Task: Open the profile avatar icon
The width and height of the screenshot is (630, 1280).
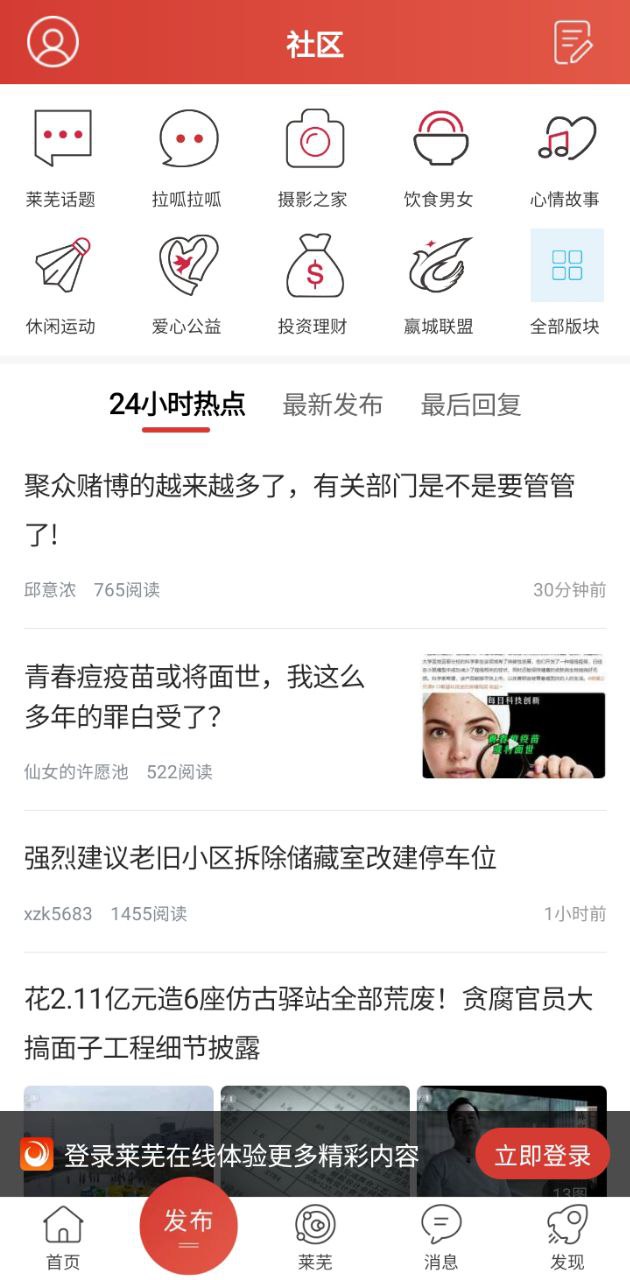Action: (52, 42)
